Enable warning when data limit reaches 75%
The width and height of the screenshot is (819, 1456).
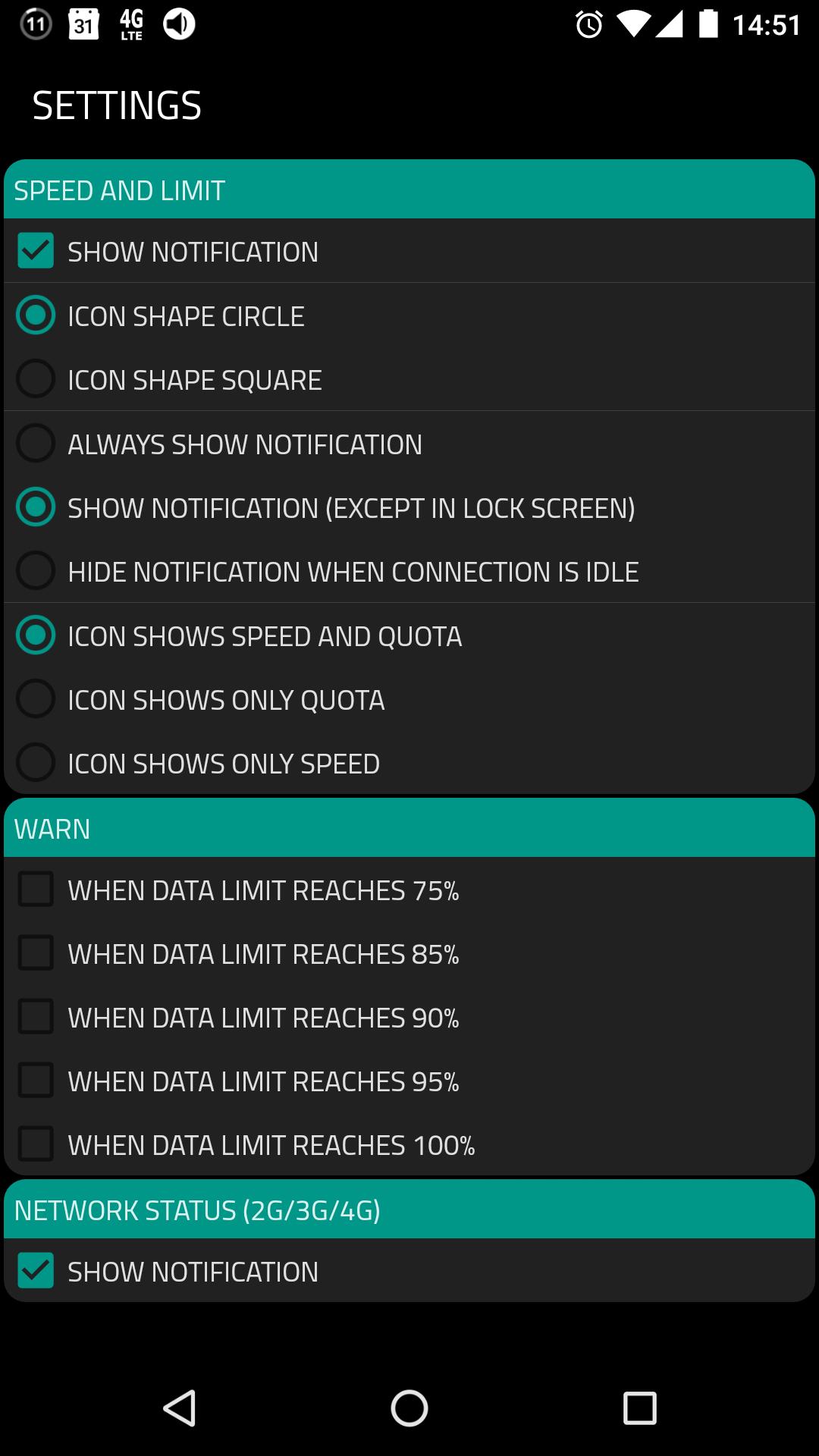point(36,890)
